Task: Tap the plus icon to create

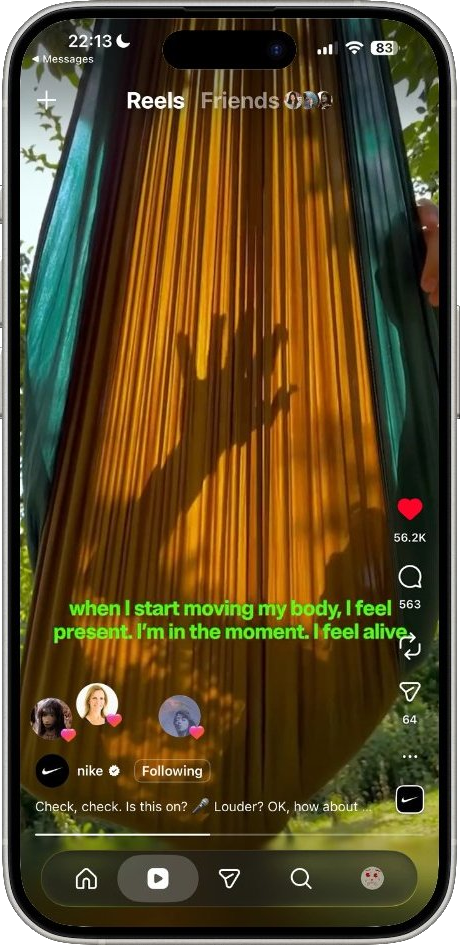Action: pos(46,100)
